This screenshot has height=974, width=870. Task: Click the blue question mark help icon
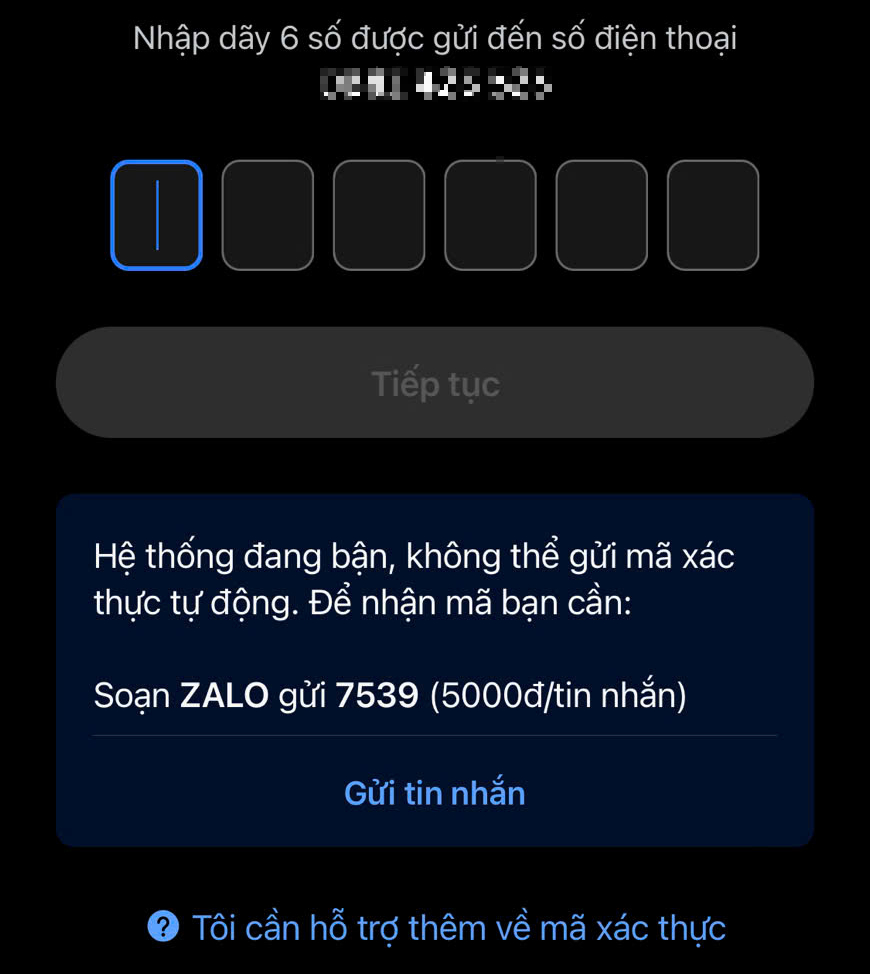tap(163, 927)
